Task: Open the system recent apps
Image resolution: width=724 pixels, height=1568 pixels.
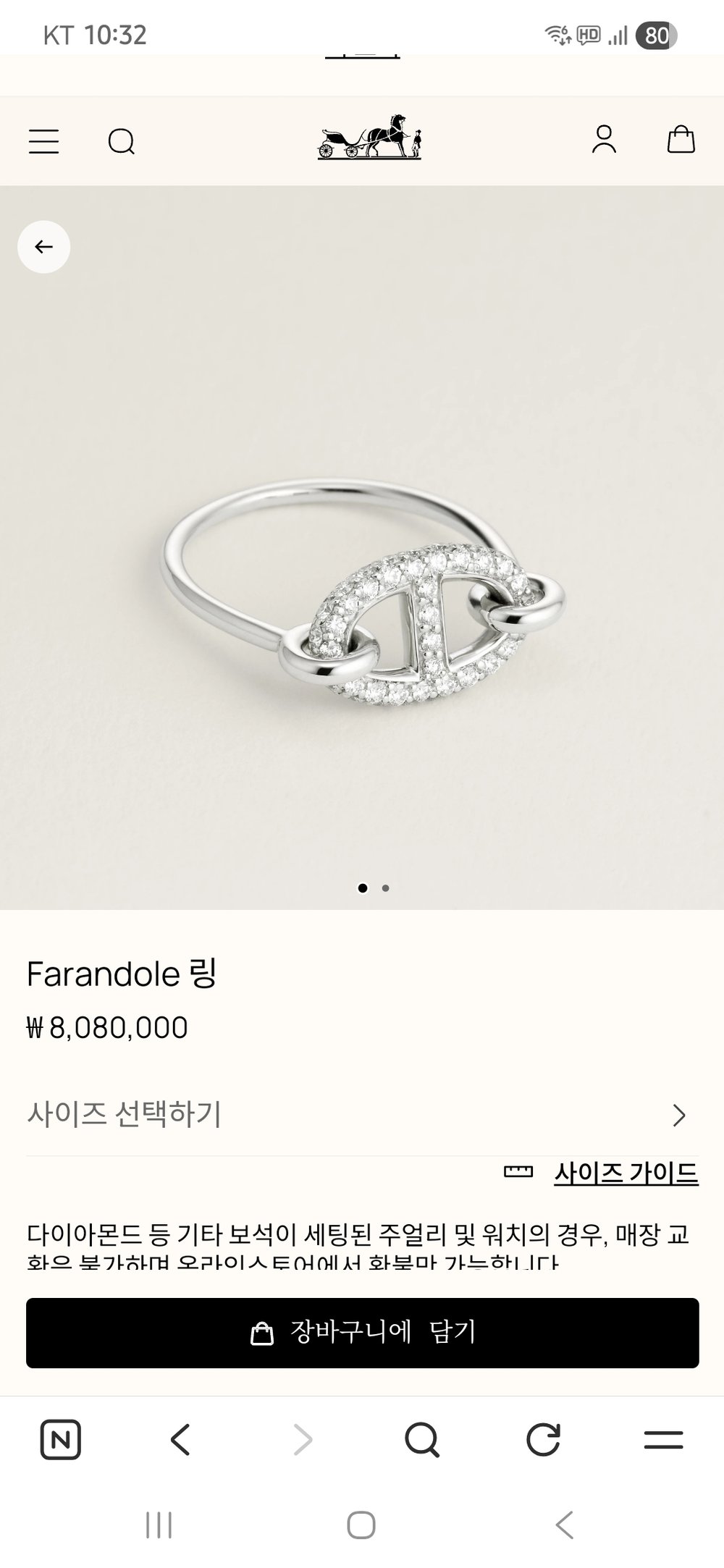Action: tap(159, 1525)
